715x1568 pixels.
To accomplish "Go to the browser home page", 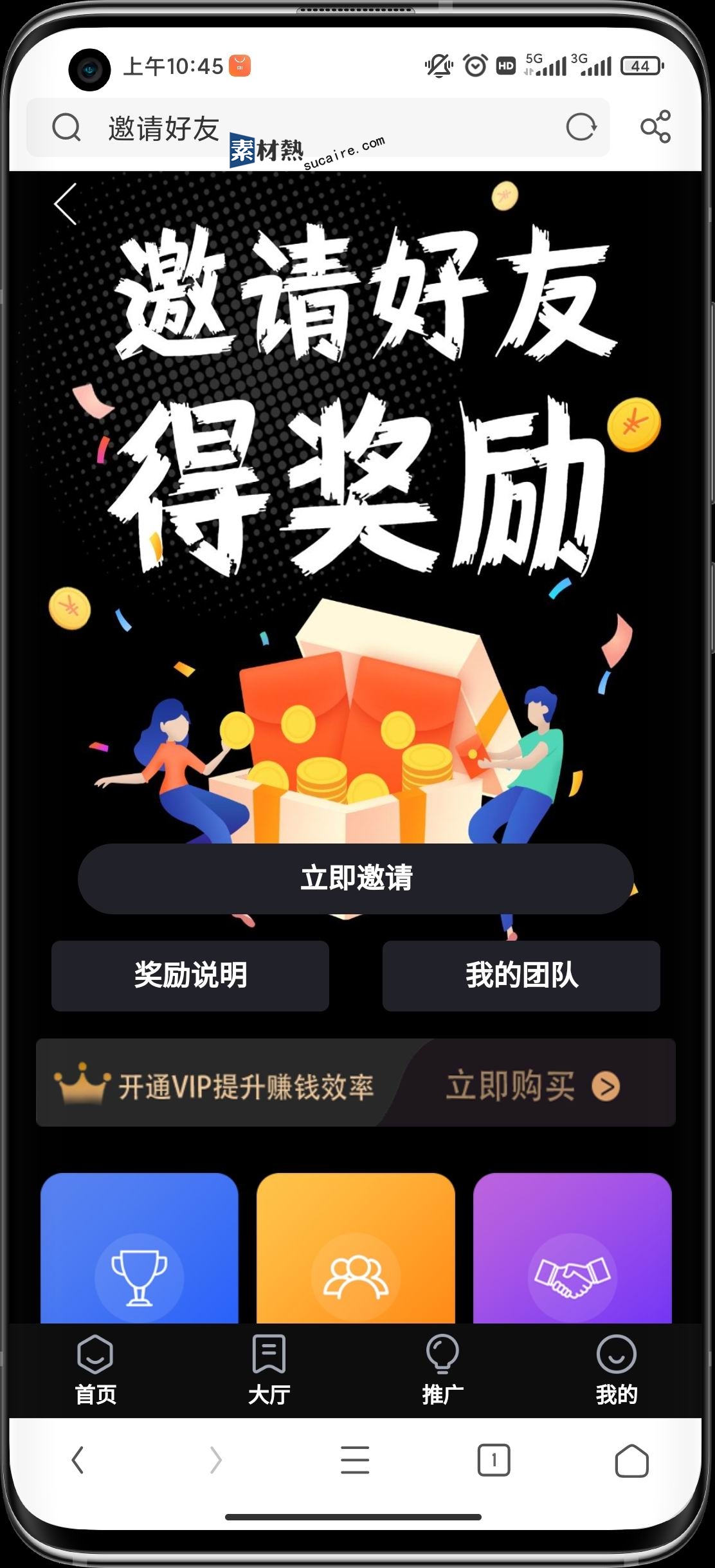I will [x=631, y=1459].
